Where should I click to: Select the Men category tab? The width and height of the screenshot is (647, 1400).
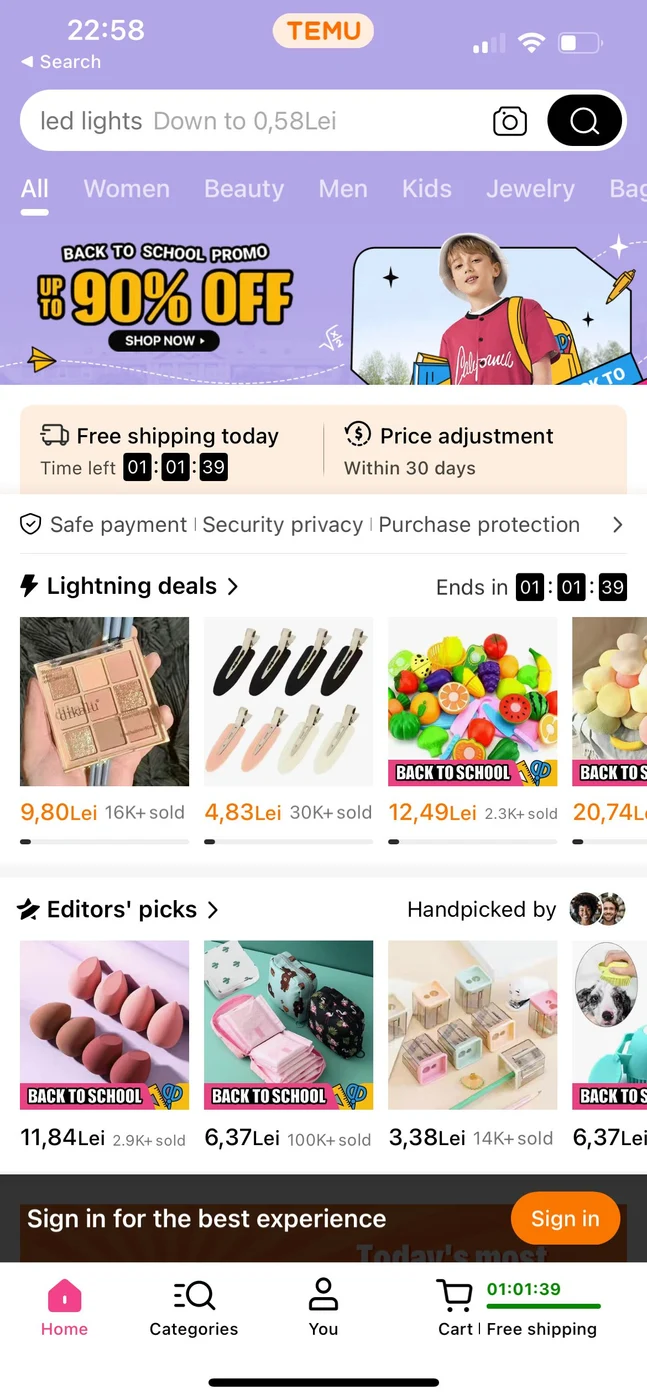point(343,189)
